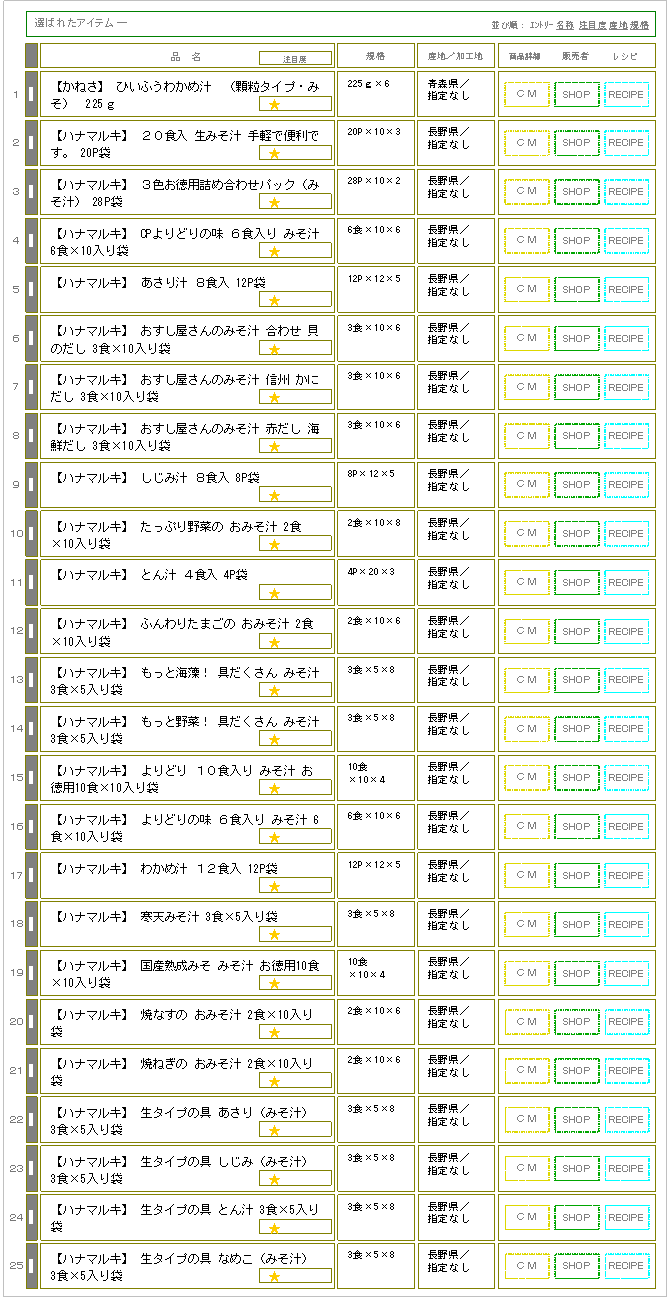Sort the list by 注目度
The image size is (668, 1298).
point(591,24)
